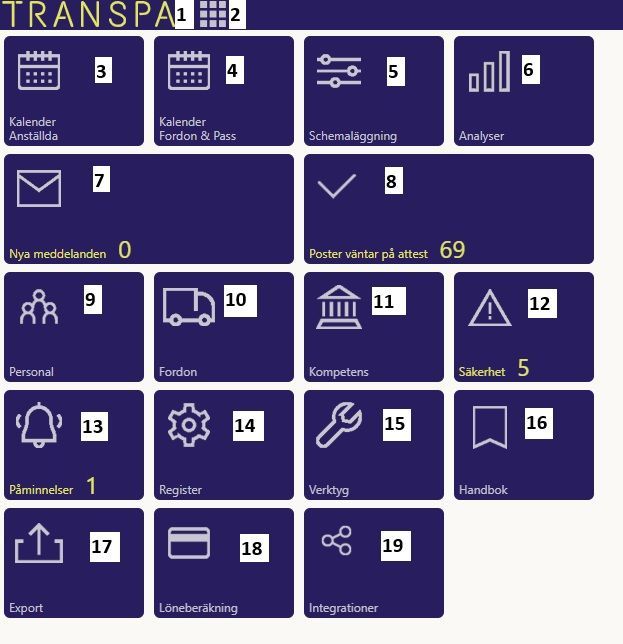Select the Fordon tile
The image size is (623, 644).
pyautogui.click(x=224, y=327)
